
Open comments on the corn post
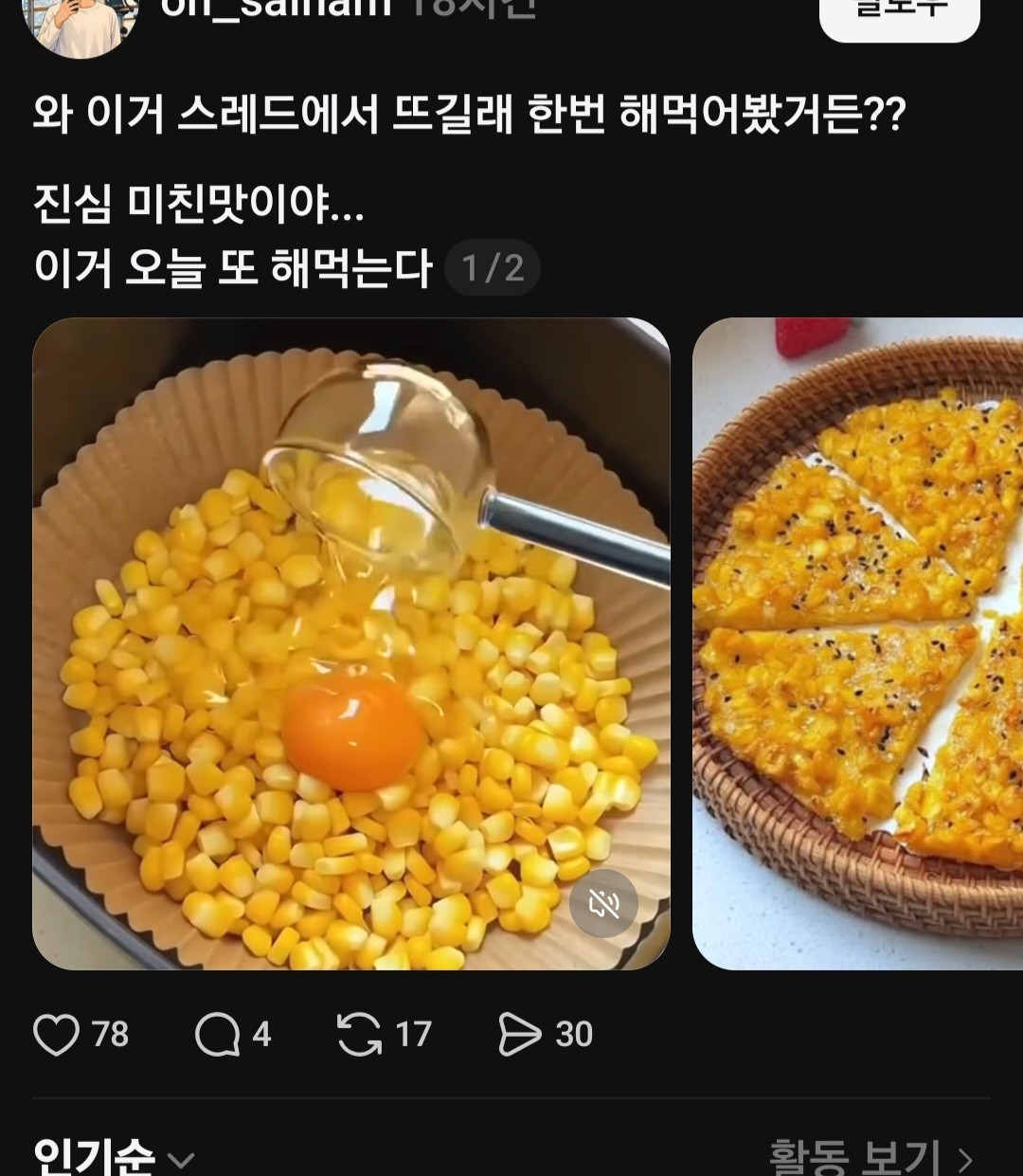click(x=218, y=1034)
